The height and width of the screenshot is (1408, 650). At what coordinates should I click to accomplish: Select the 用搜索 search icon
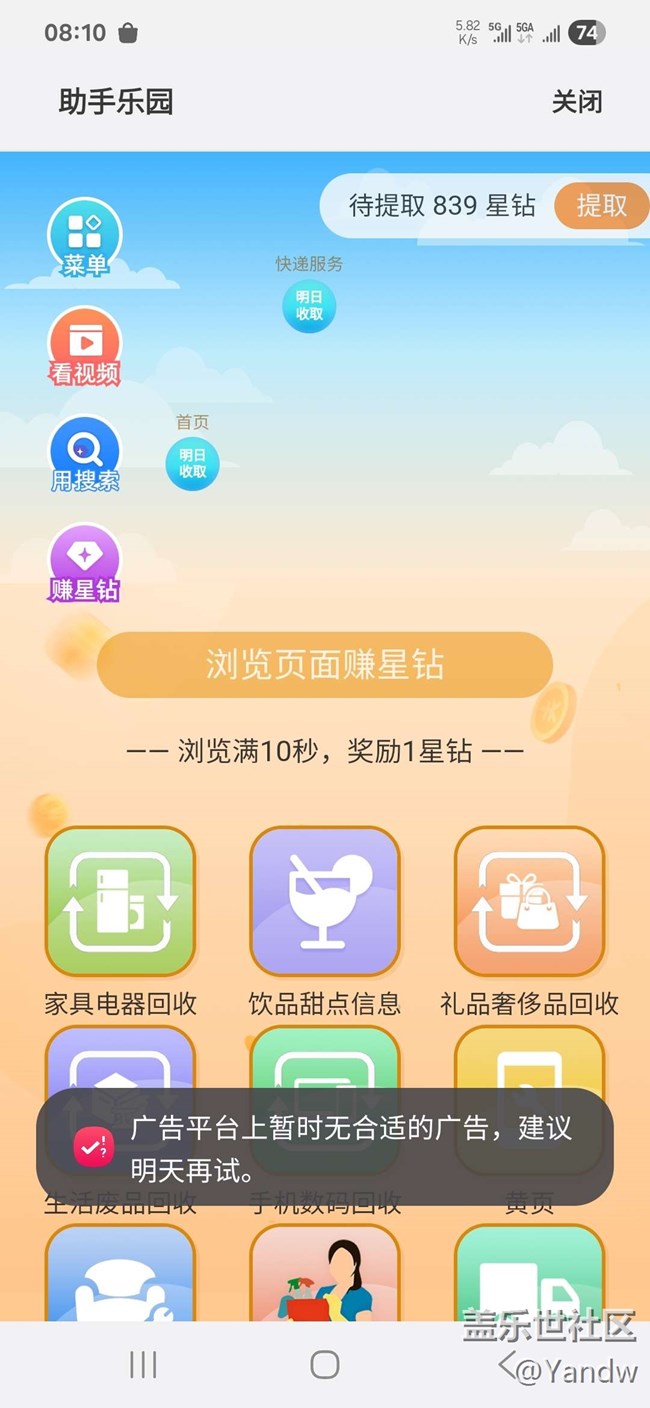click(85, 454)
